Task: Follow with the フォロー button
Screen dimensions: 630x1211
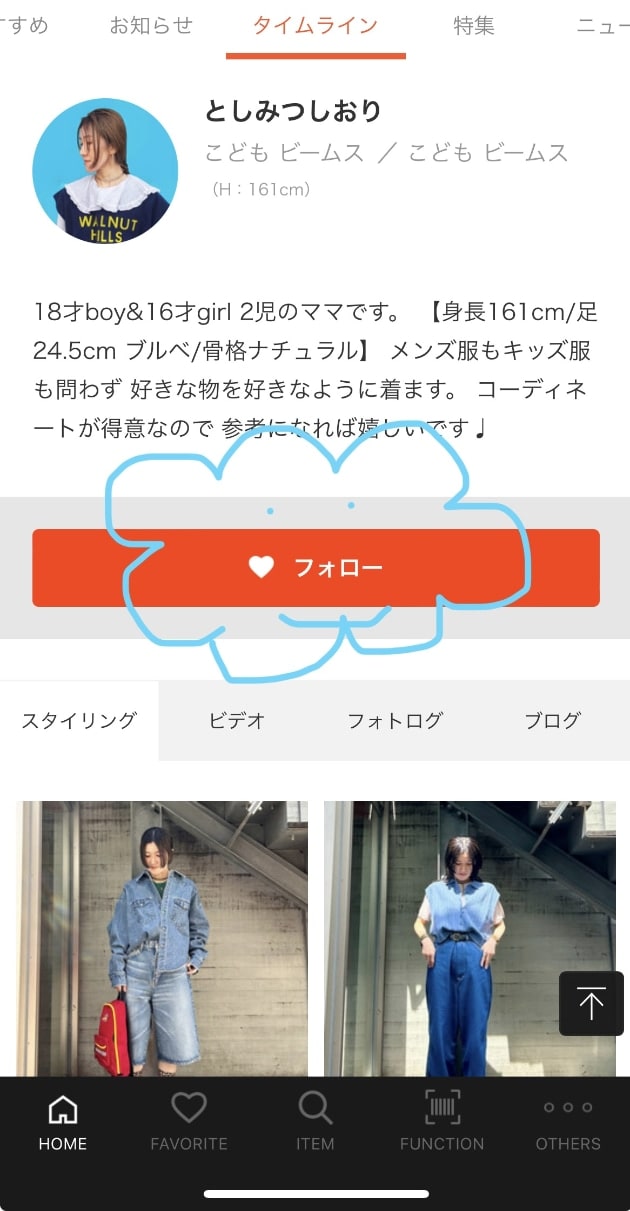Action: [x=315, y=568]
